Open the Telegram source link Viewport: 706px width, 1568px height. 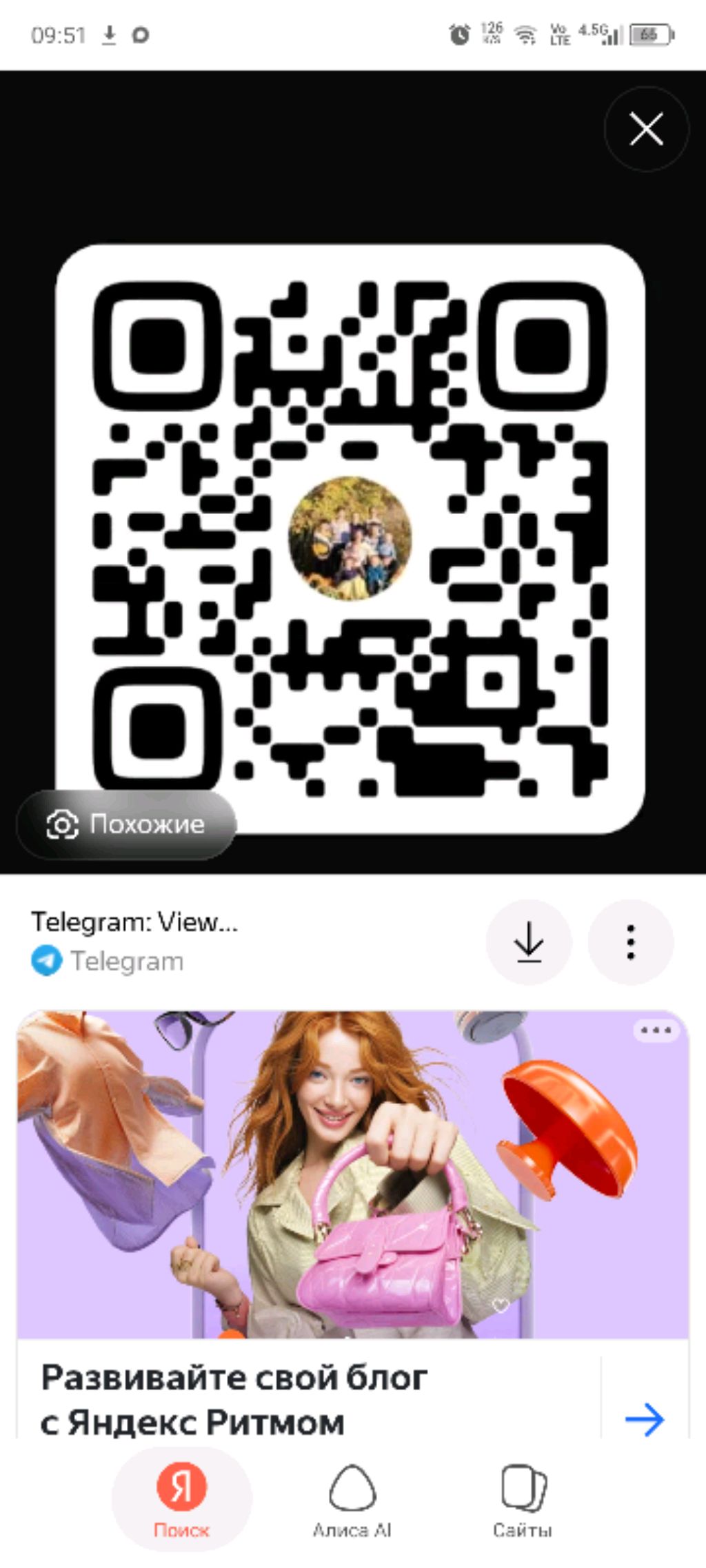click(128, 961)
